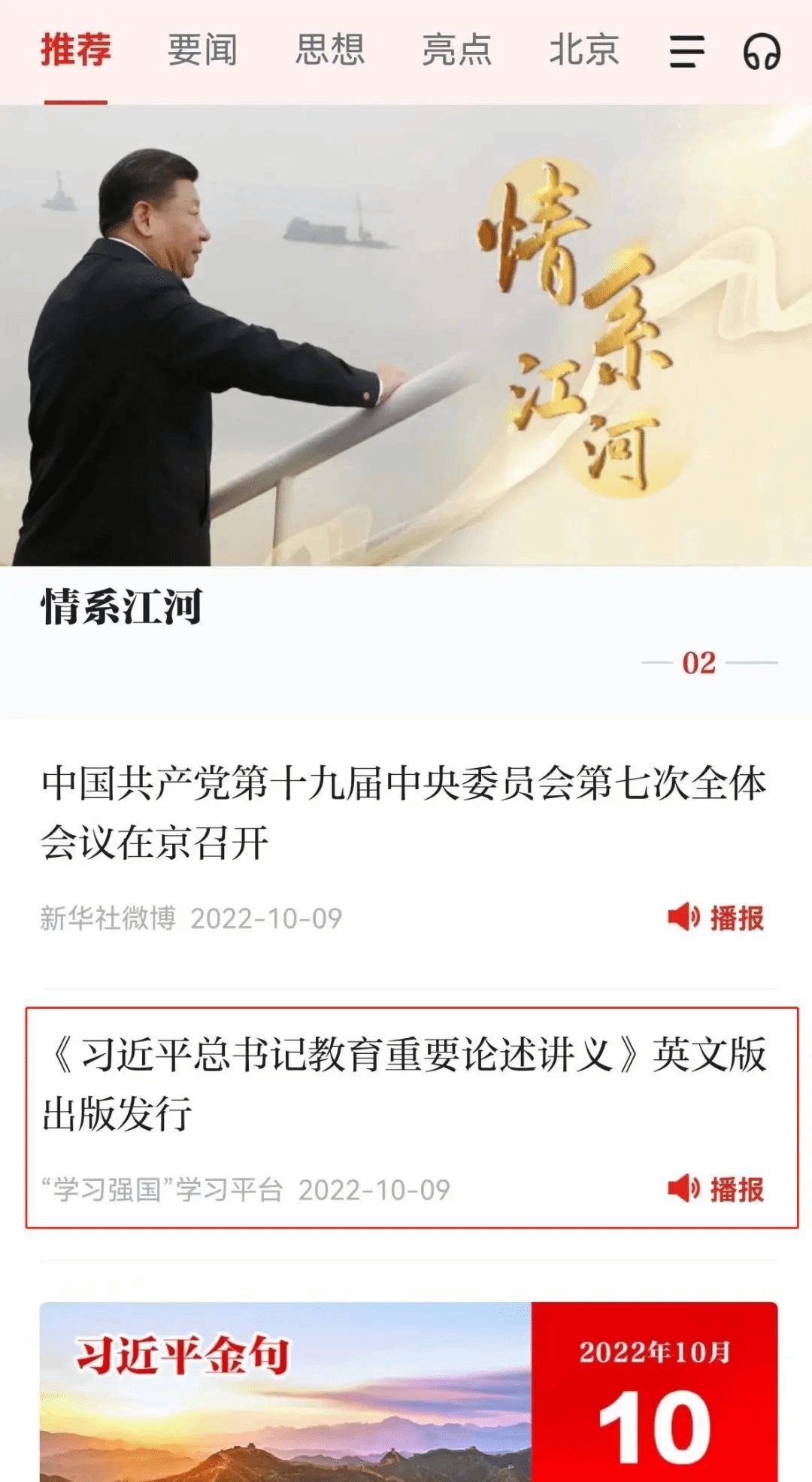This screenshot has height=1482, width=812.
Task: Open the 习近平金句 card
Action: pyautogui.click(x=406, y=1392)
